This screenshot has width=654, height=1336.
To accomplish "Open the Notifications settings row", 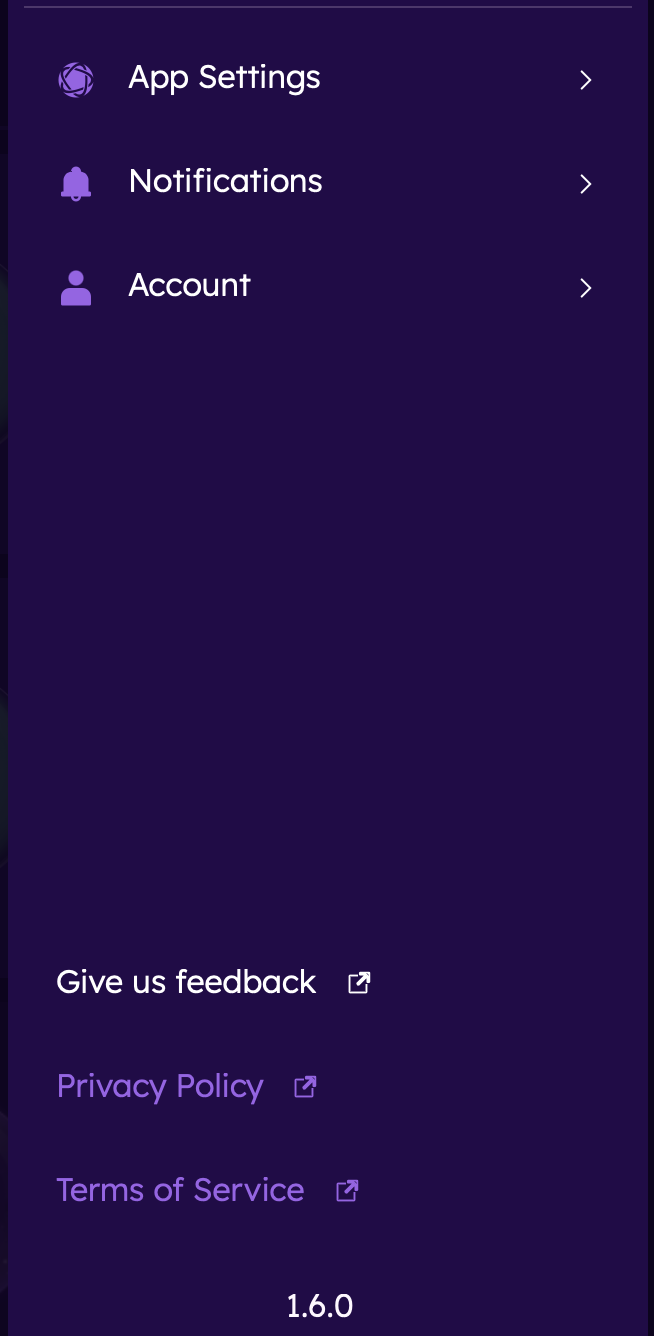I will [326, 183].
